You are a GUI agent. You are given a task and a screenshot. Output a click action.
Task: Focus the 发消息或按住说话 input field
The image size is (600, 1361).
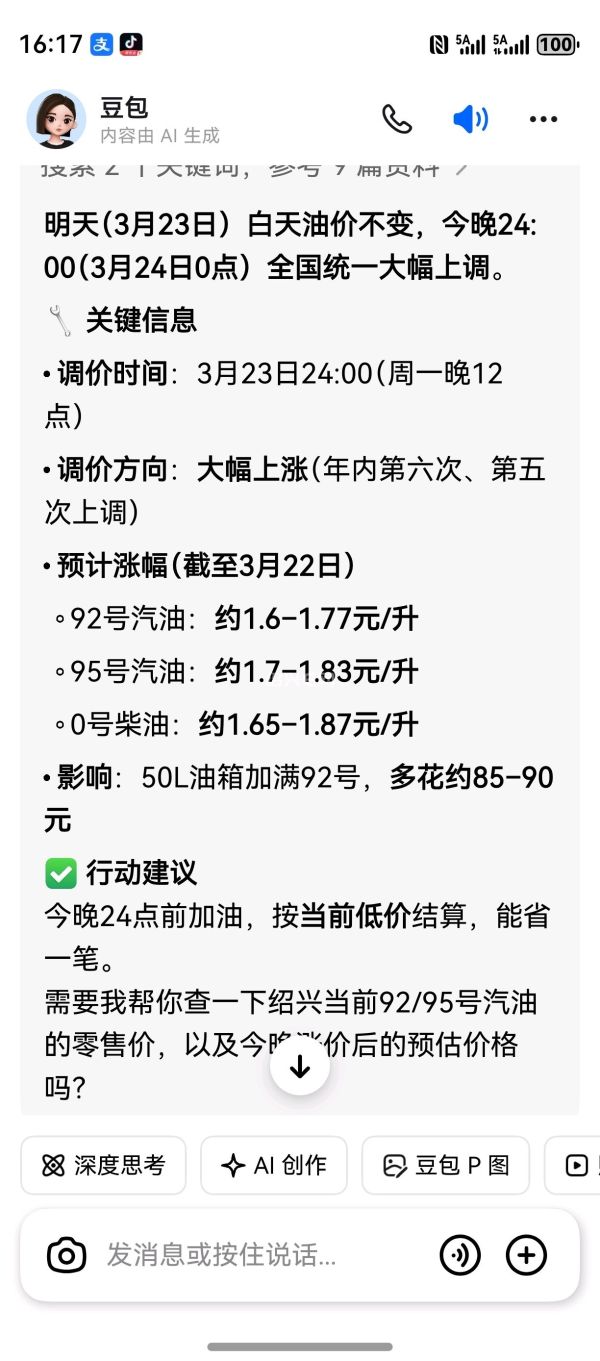(x=250, y=1255)
